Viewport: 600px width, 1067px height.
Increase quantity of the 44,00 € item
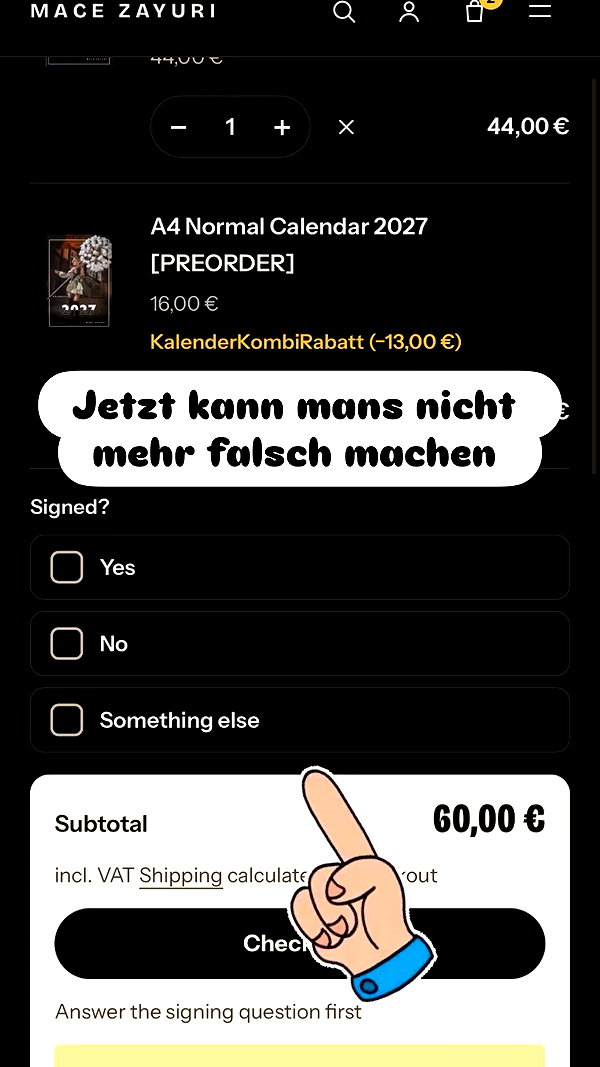(x=282, y=127)
